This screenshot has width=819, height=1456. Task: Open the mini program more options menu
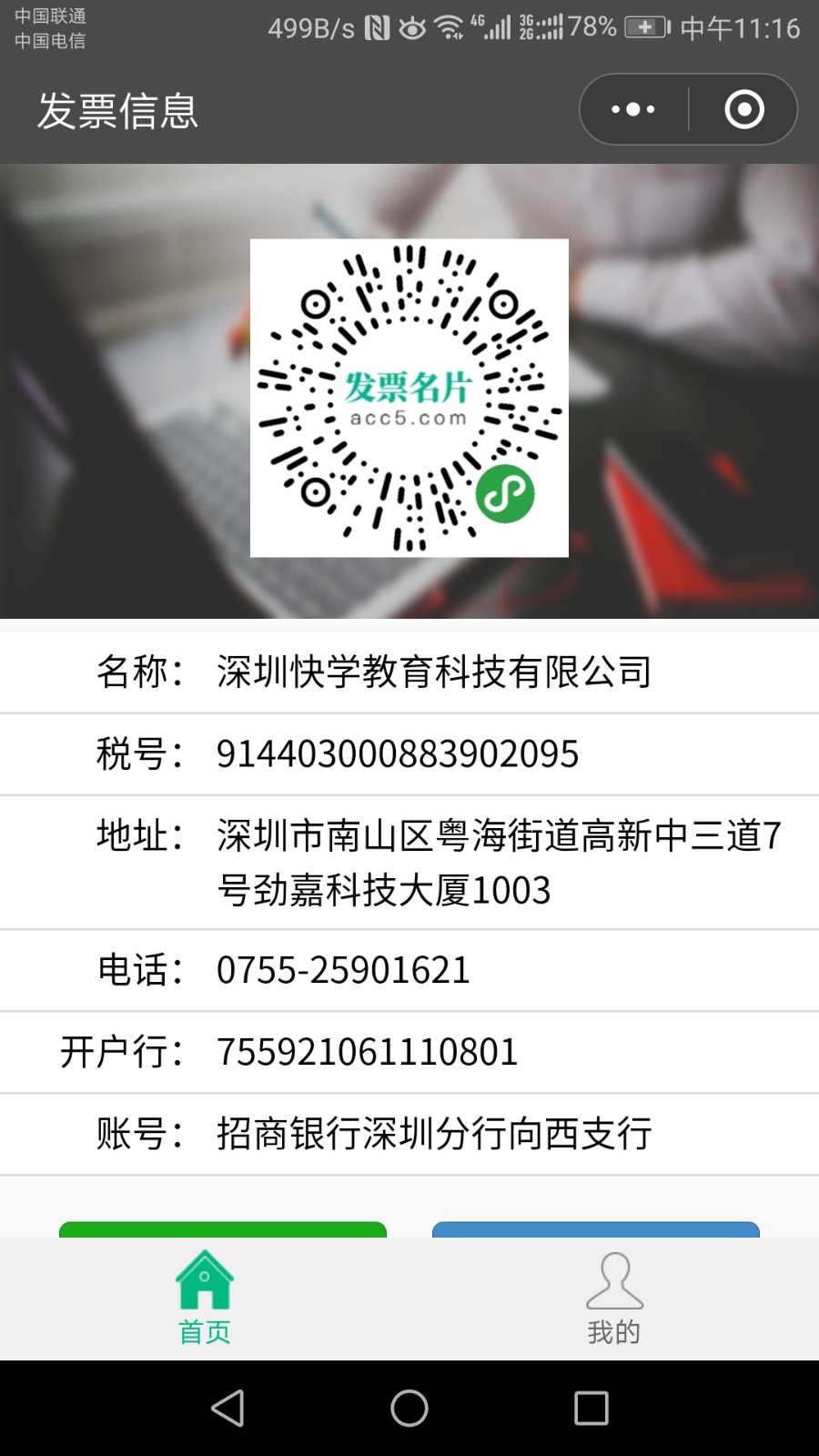[633, 109]
